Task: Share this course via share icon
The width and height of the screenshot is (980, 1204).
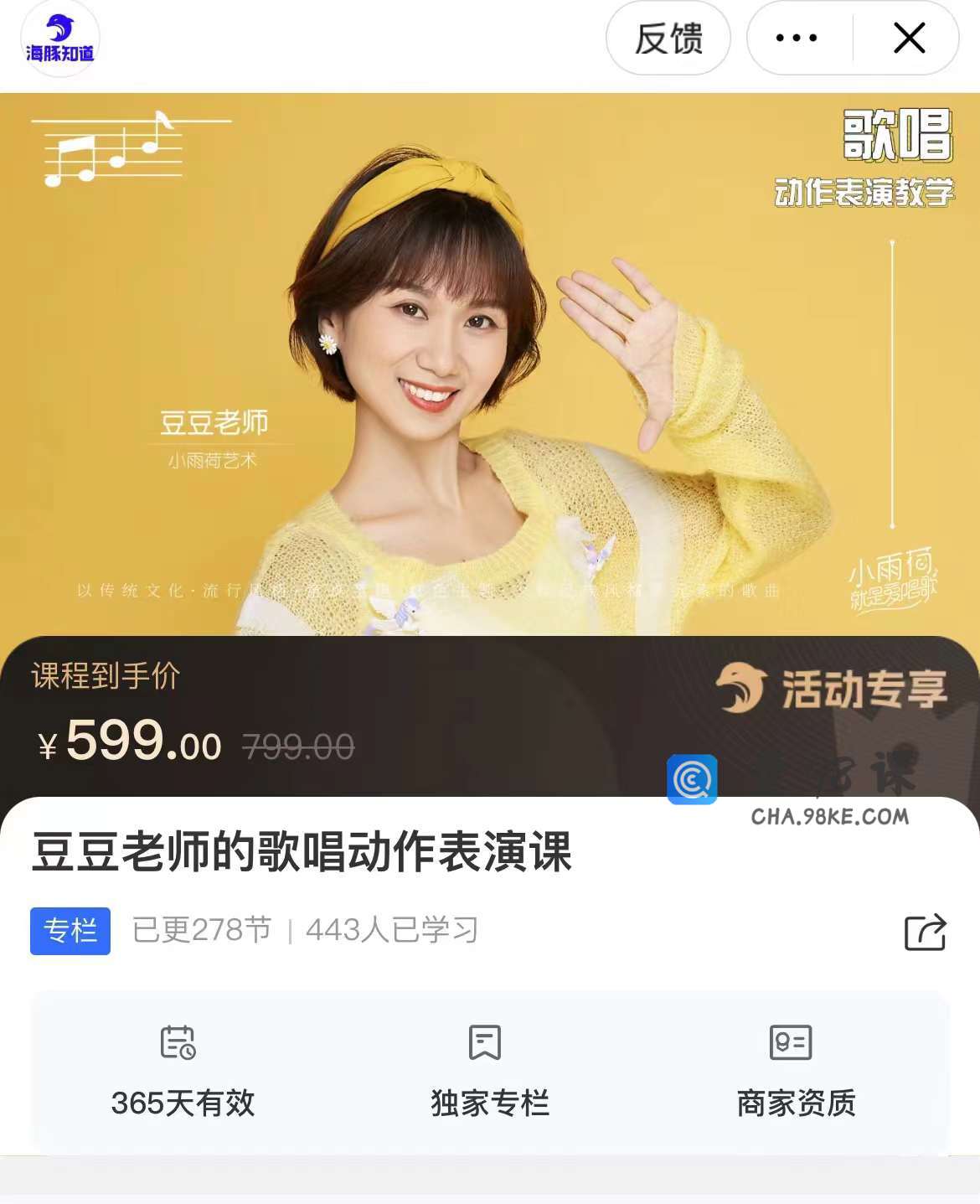Action: (x=925, y=932)
